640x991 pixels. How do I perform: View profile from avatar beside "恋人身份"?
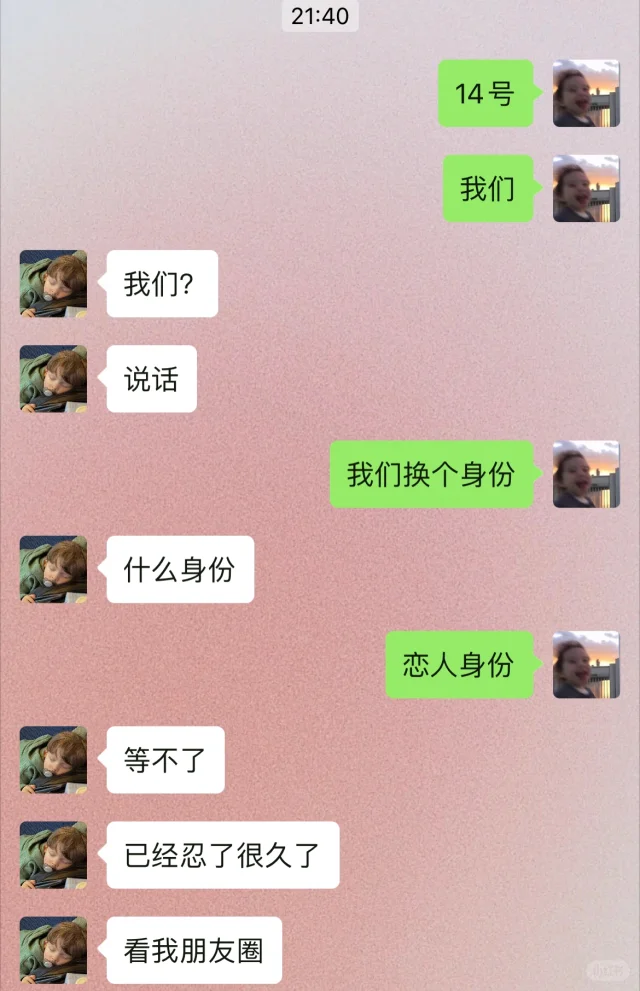point(586,665)
